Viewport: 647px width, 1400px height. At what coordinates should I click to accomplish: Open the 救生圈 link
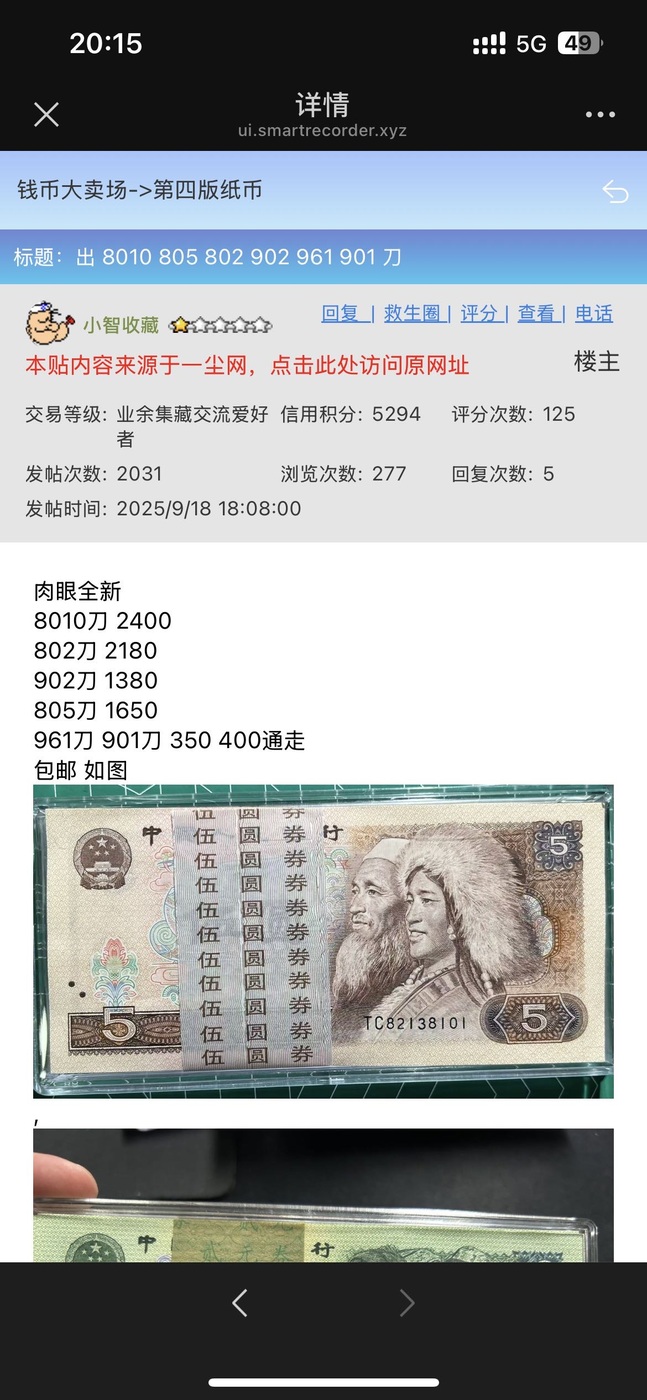(x=413, y=314)
